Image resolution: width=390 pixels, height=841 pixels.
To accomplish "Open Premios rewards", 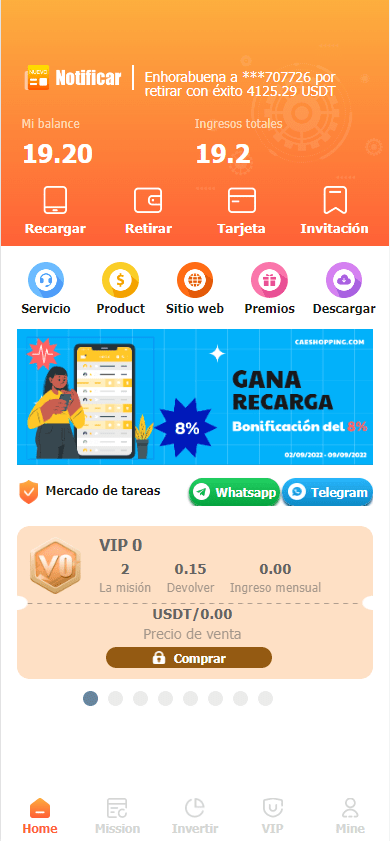I will pos(269,289).
